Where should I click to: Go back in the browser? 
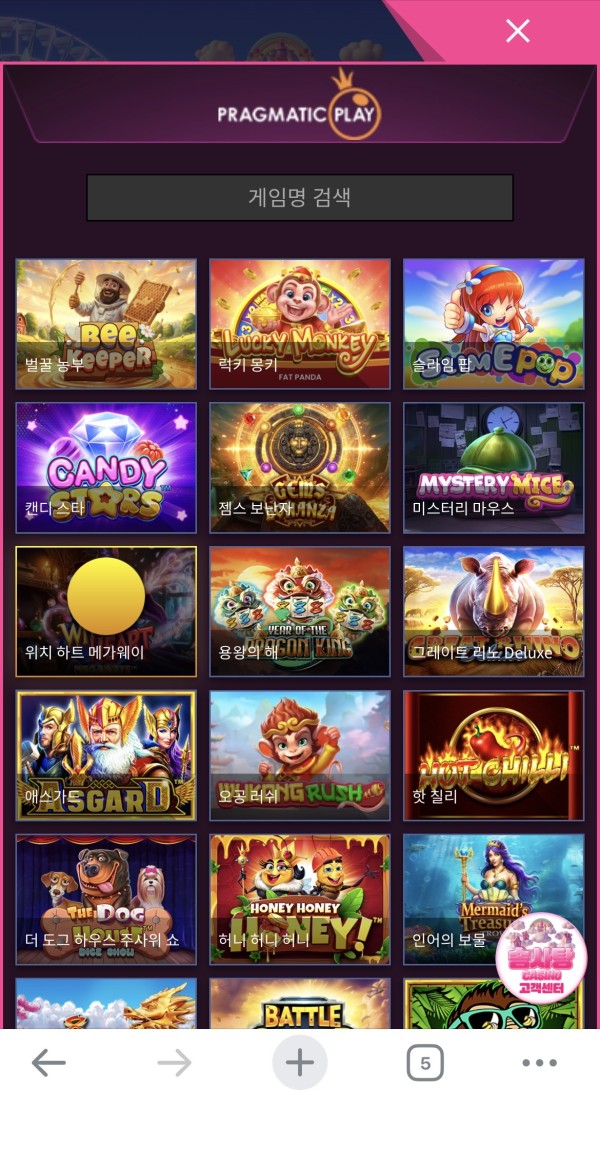coord(48,1063)
